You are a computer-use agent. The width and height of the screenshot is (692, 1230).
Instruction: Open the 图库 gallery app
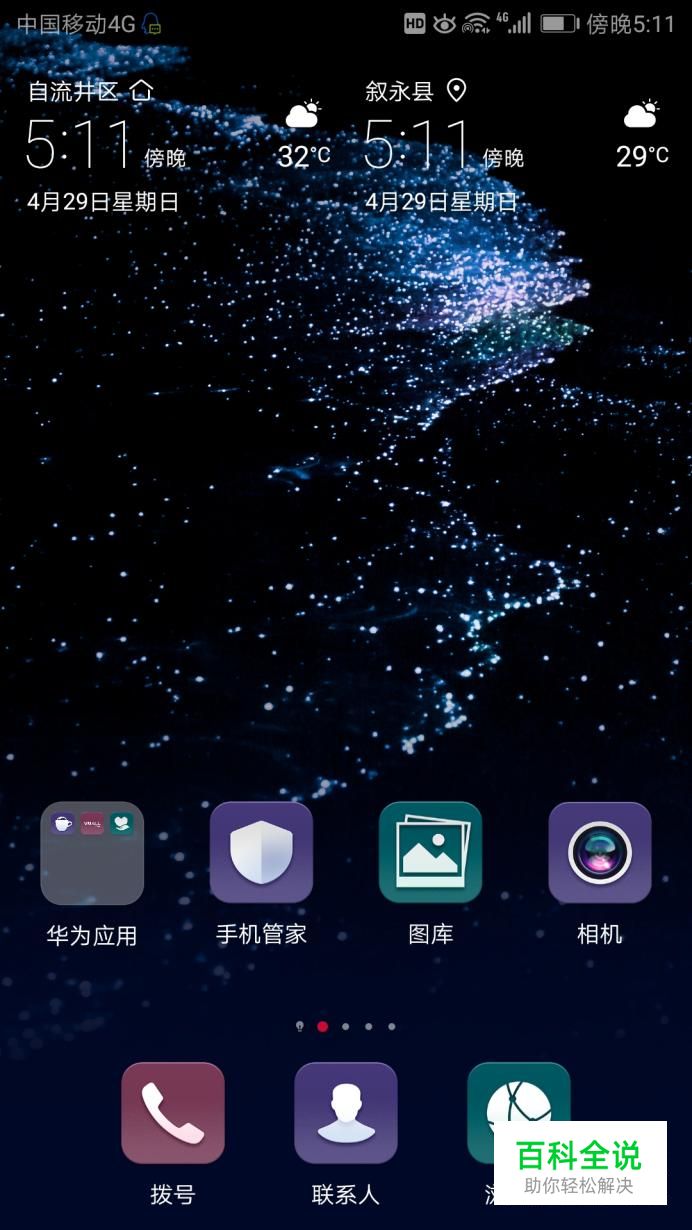[430, 853]
